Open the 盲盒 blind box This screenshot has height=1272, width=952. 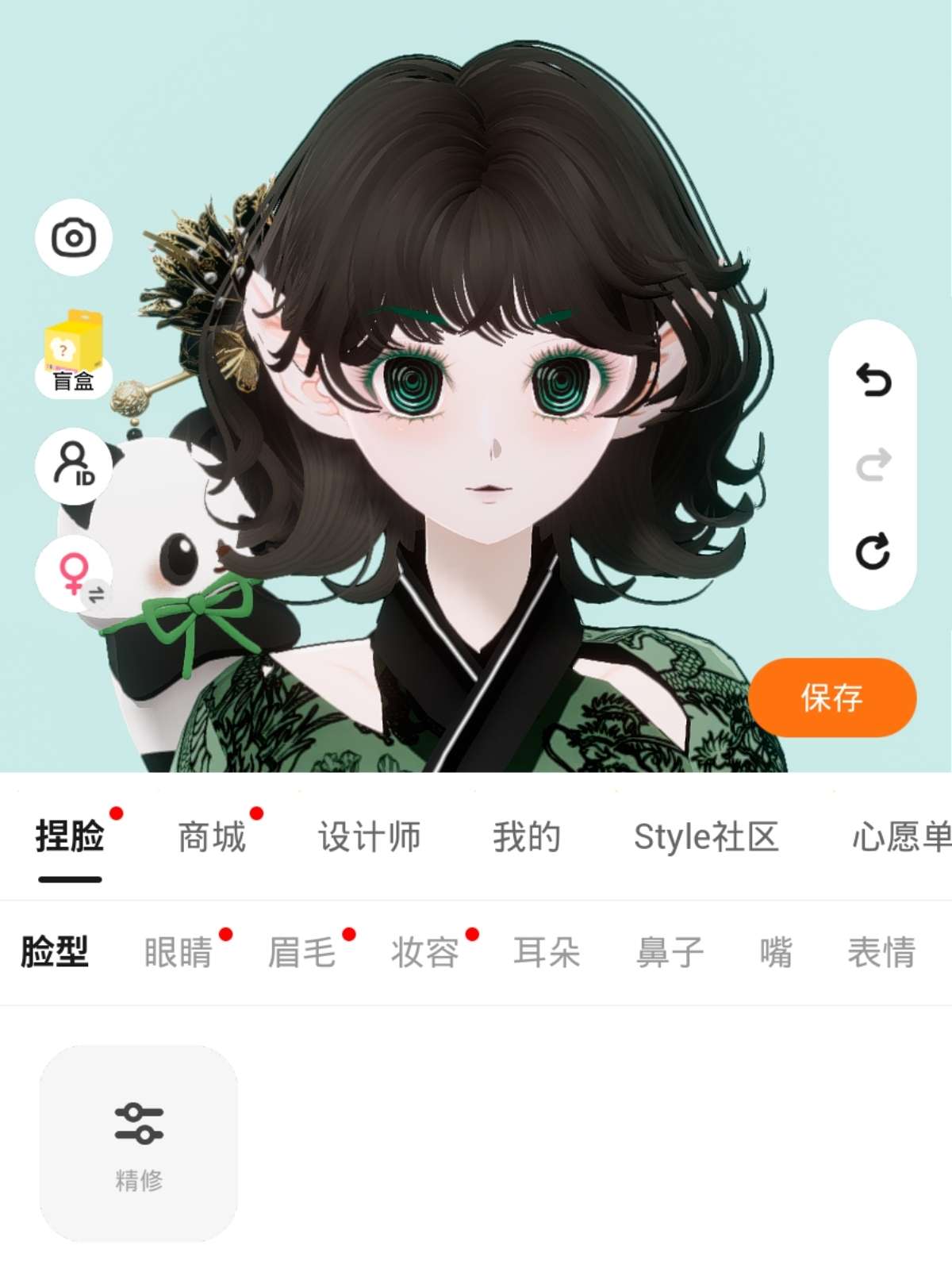(74, 354)
